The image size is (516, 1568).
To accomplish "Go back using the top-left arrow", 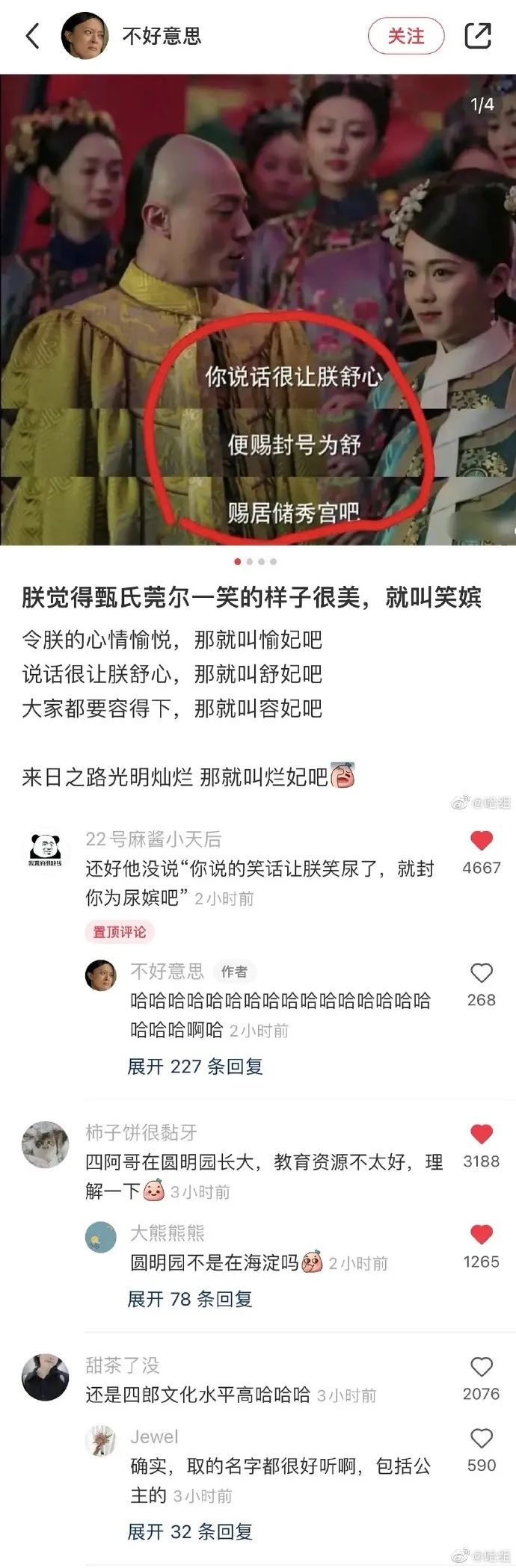I will pos(32,35).
